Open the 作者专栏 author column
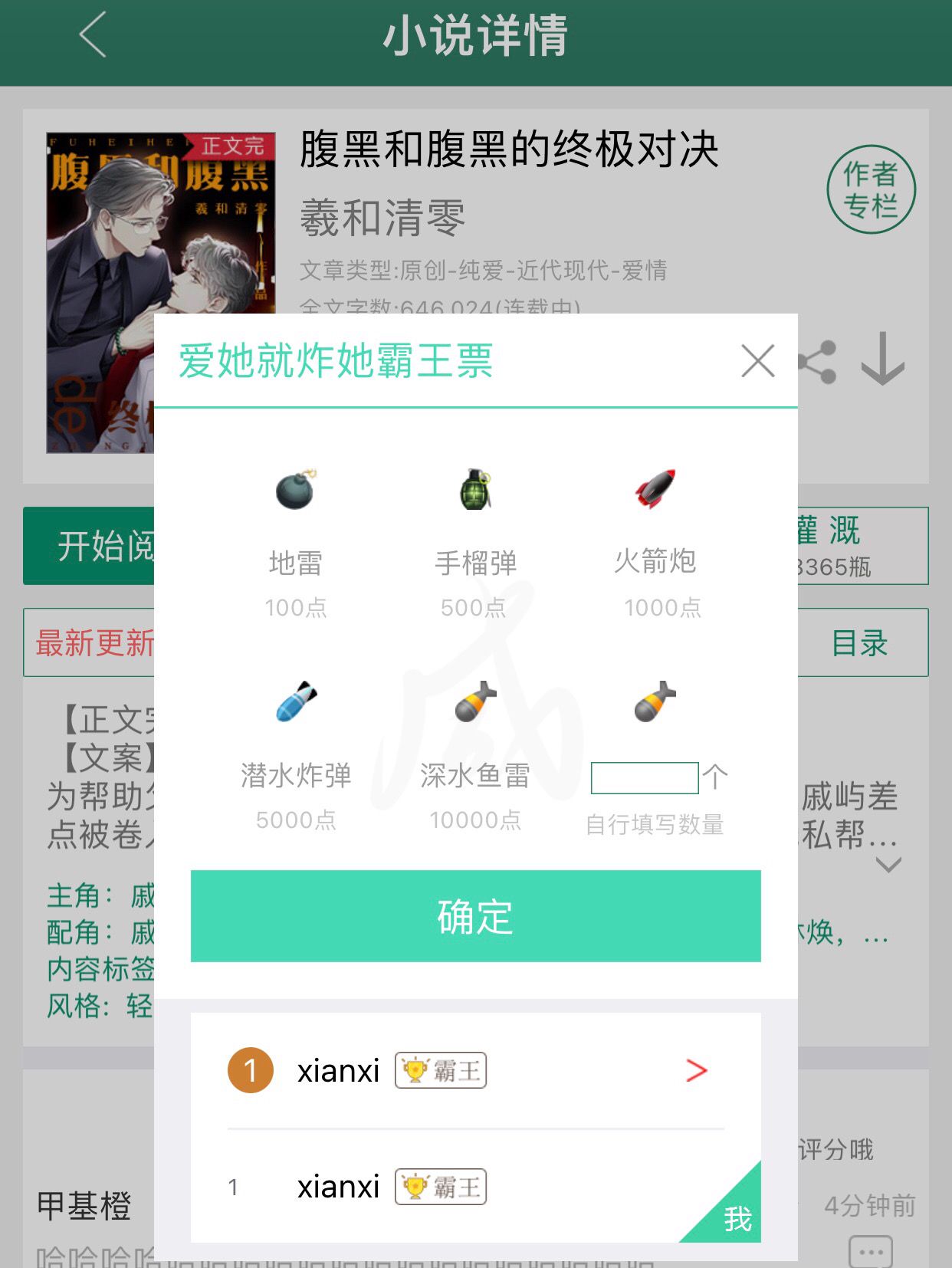 click(871, 189)
